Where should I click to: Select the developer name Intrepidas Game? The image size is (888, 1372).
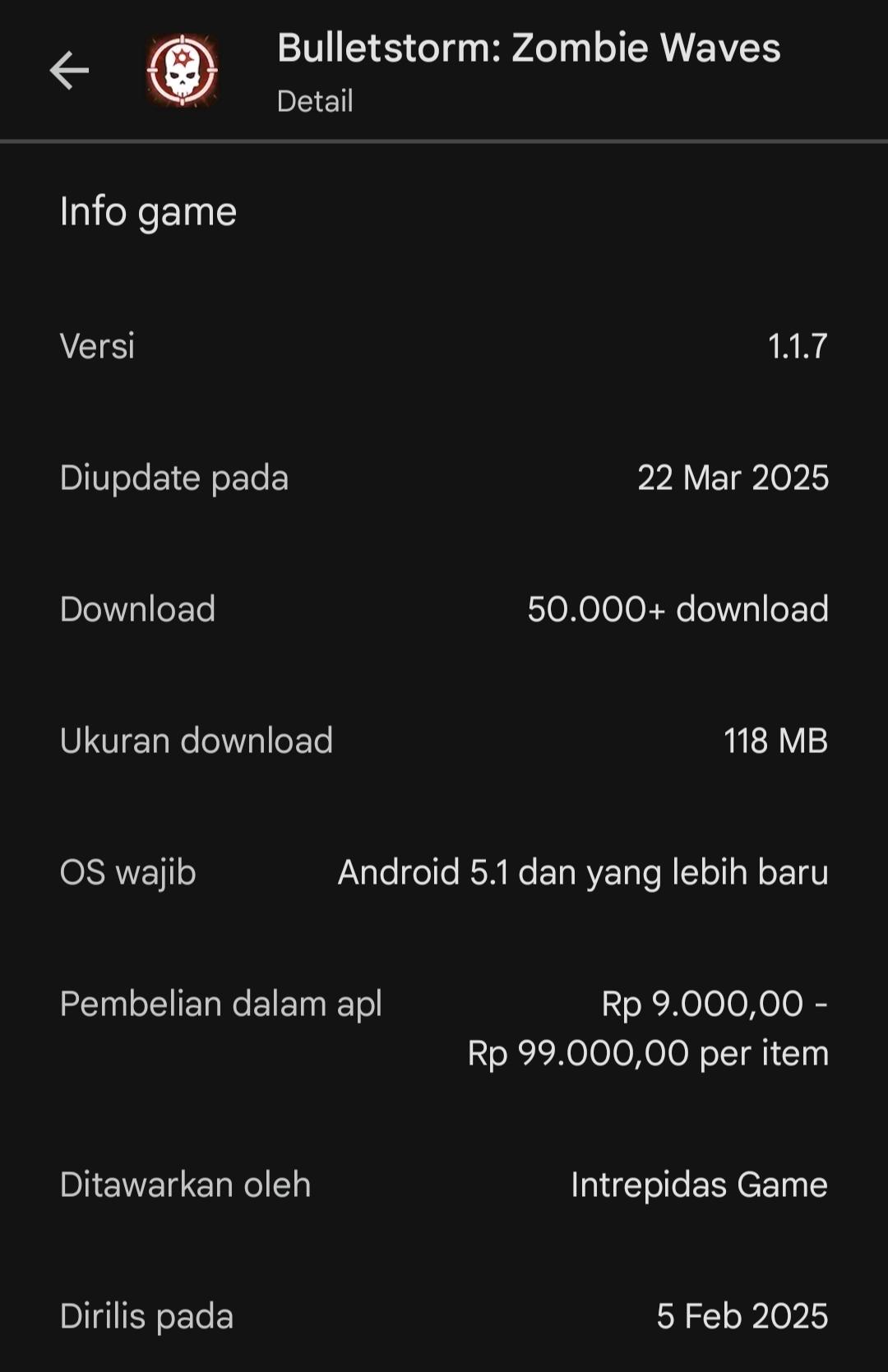pos(700,1185)
